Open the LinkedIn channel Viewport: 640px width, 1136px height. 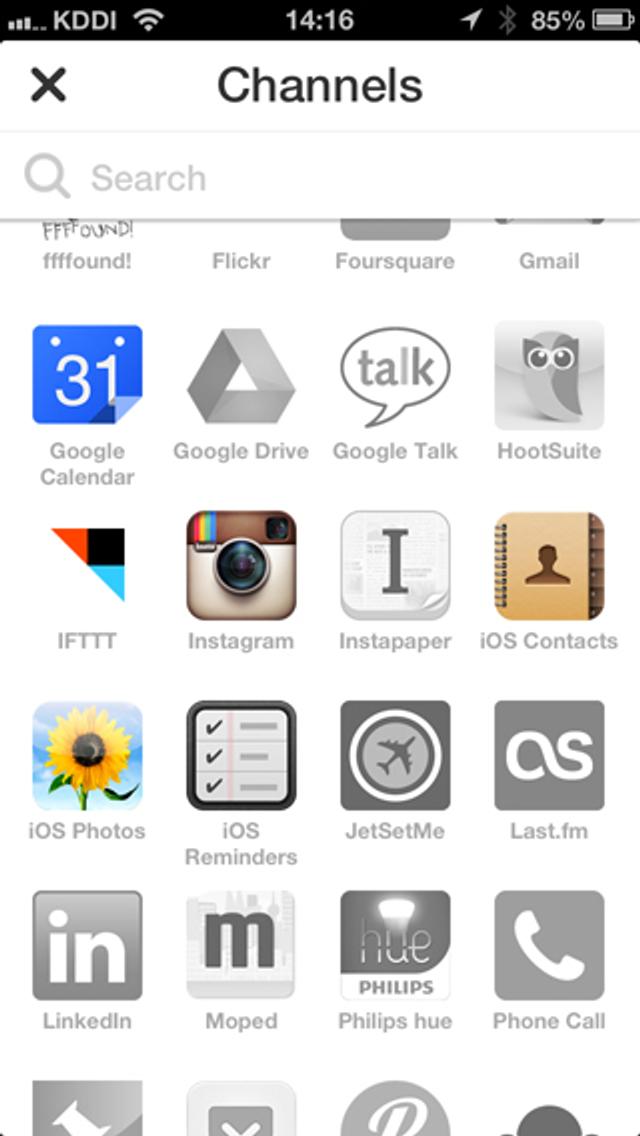click(87, 946)
